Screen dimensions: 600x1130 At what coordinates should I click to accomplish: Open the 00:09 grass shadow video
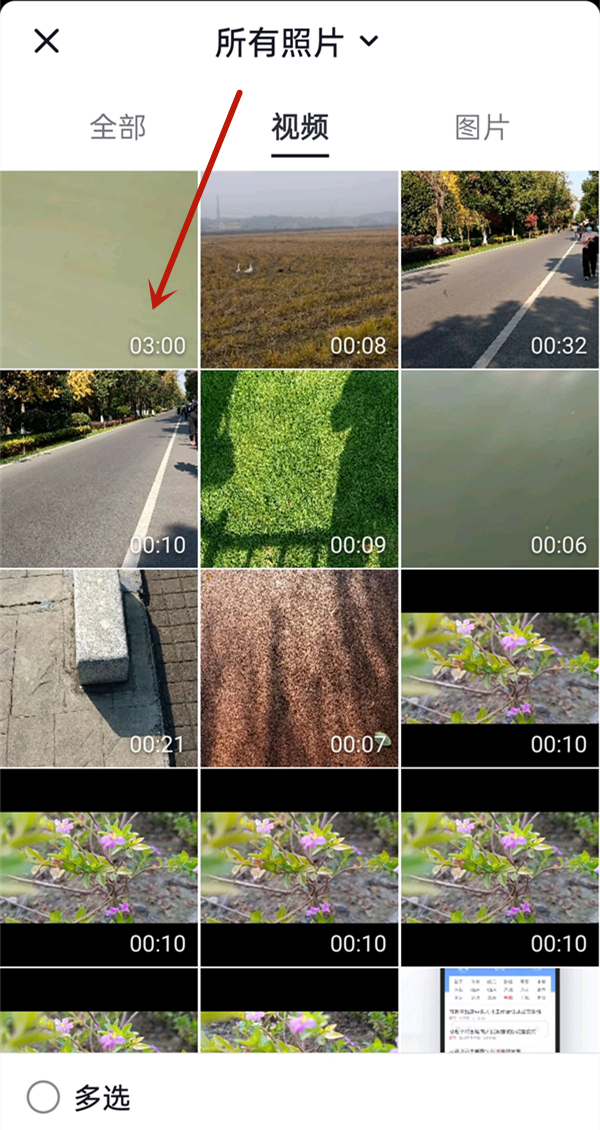(299, 469)
